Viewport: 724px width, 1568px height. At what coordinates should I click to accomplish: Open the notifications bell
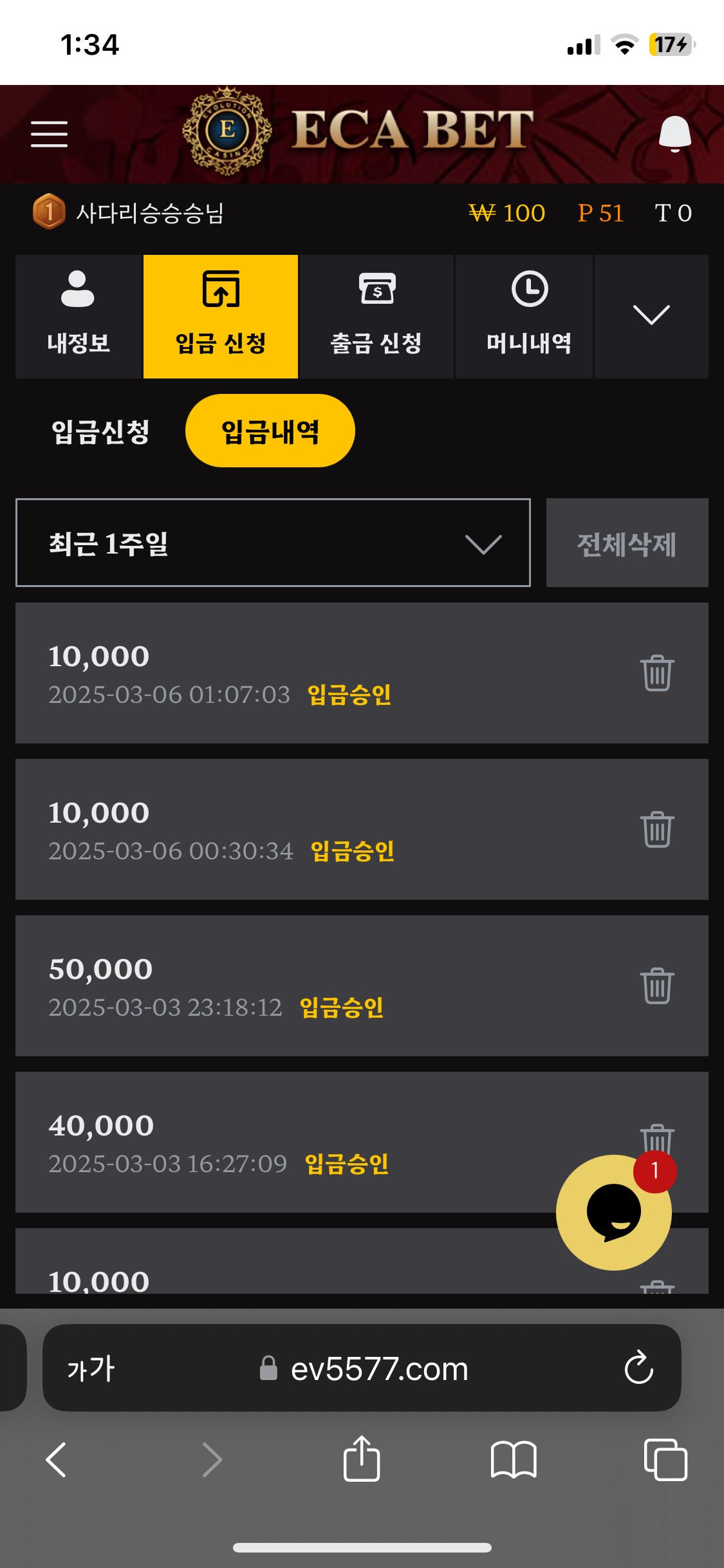pos(674,133)
